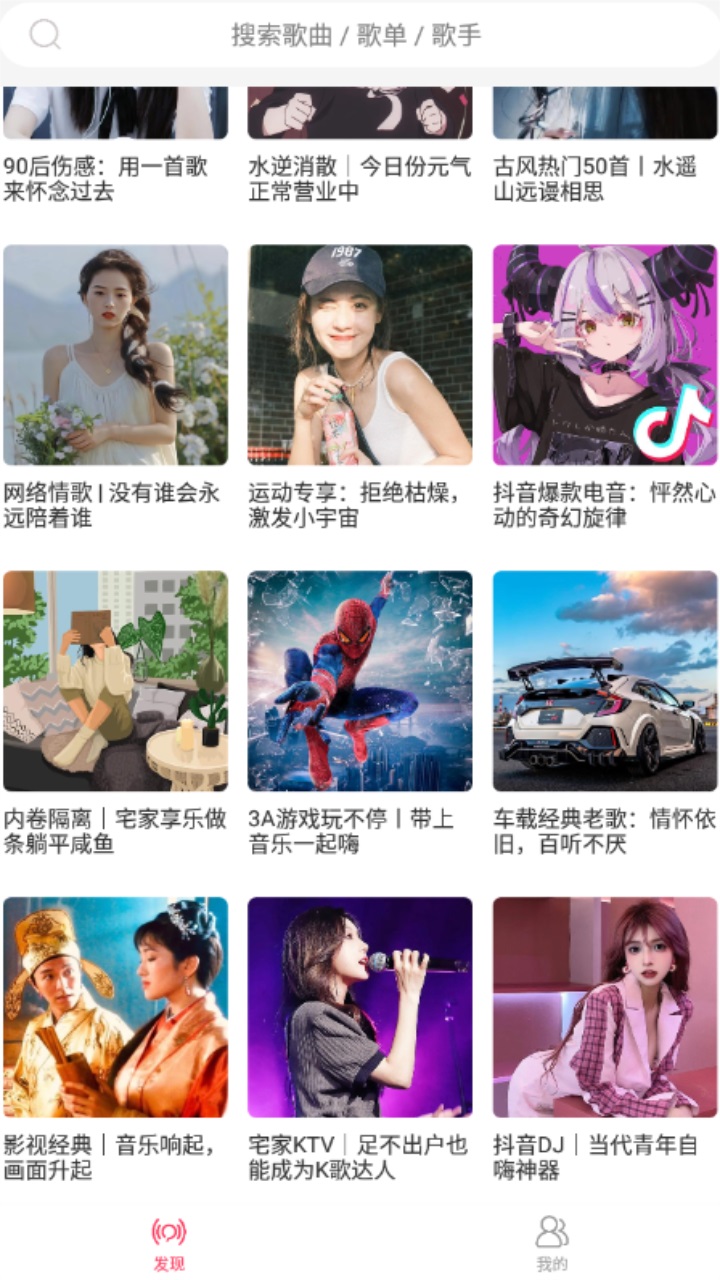720x1280 pixels.
Task: Switch to the 我的 tab
Action: tap(551, 1243)
